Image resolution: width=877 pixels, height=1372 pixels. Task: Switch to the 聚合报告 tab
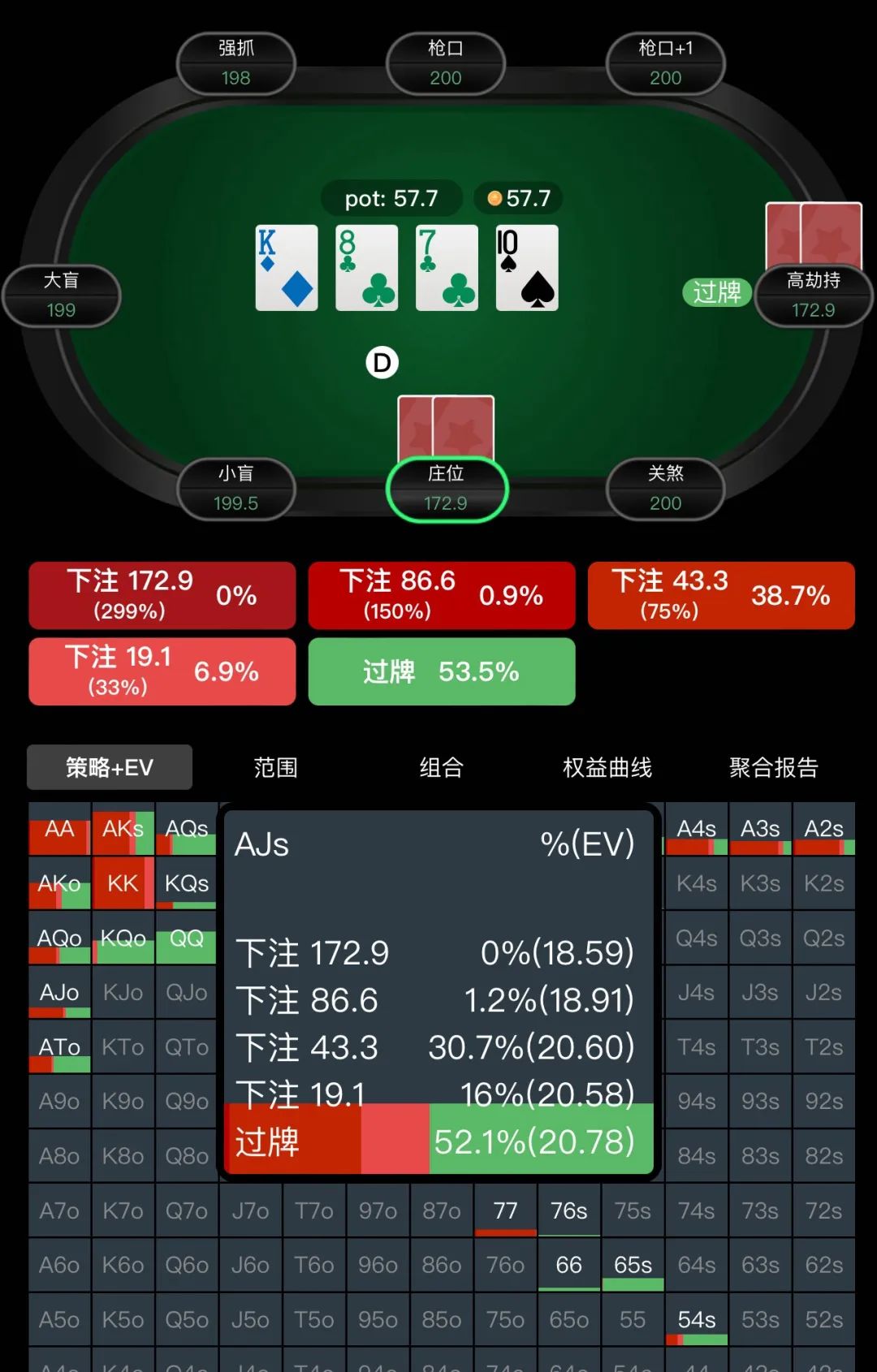[773, 767]
